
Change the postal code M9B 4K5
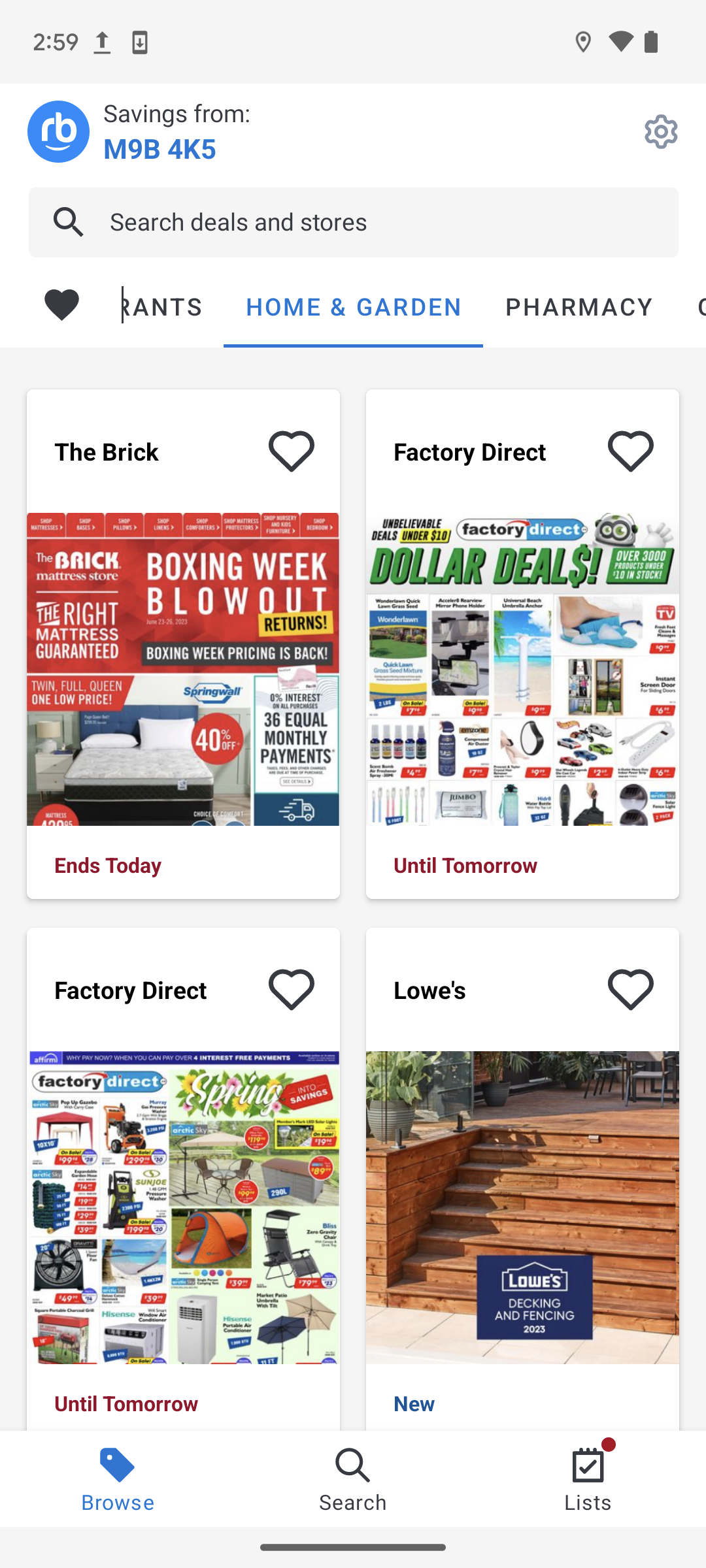[x=160, y=149]
